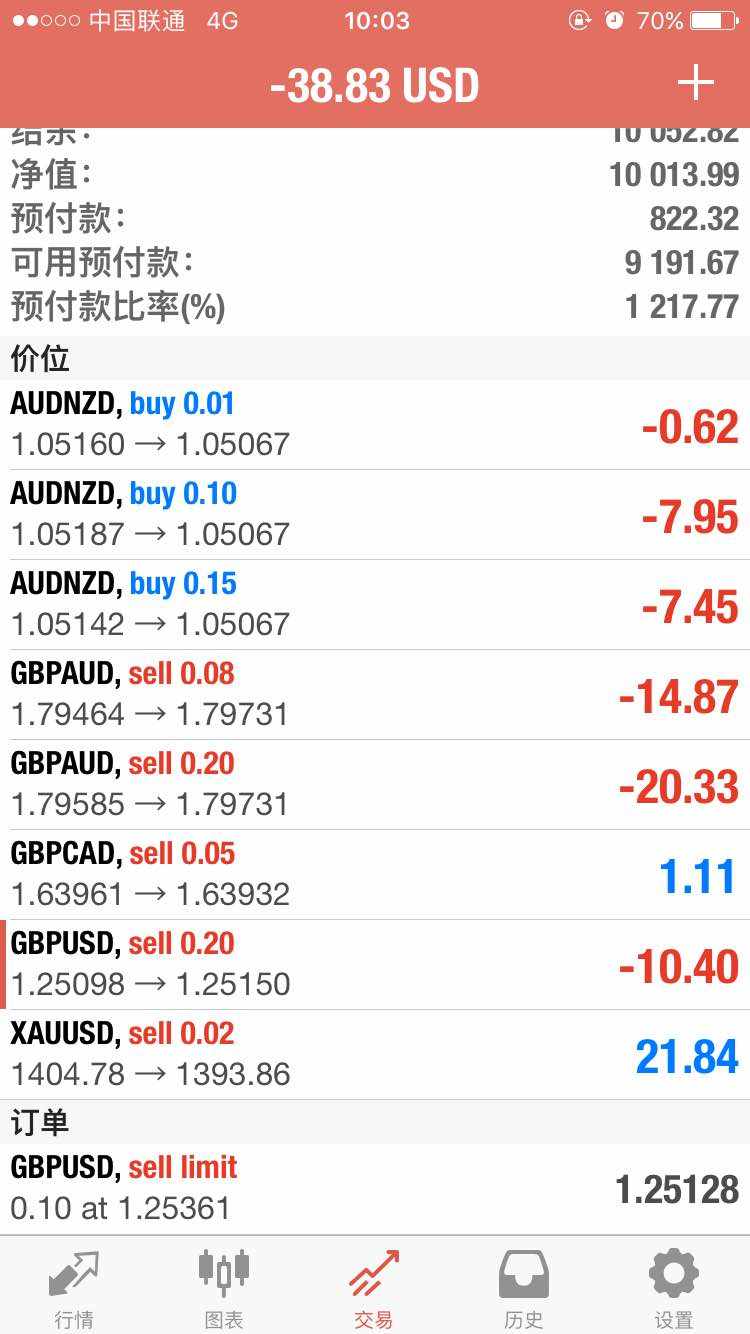The width and height of the screenshot is (750, 1334).
Task: Select the GBPUSD sell 0.20 position
Action: pos(375,964)
